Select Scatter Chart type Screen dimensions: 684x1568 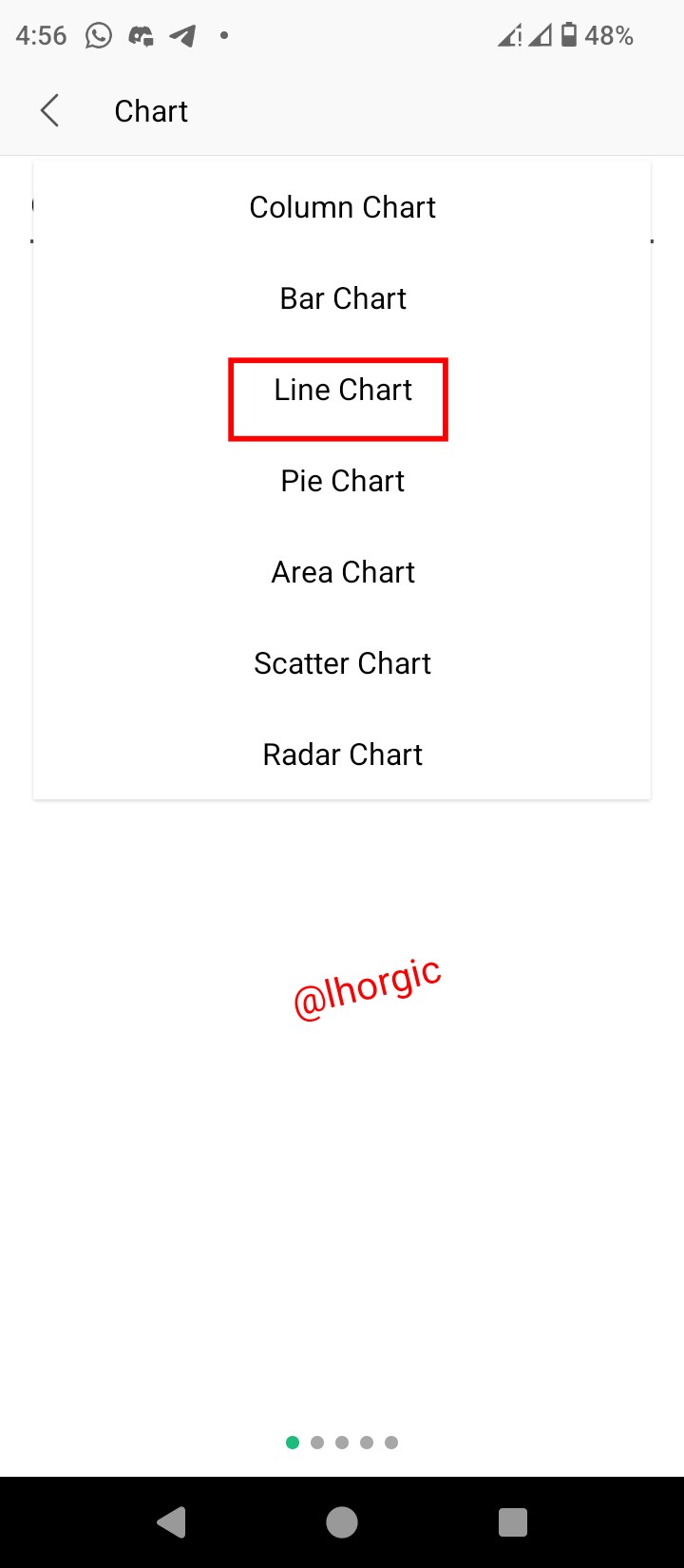pyautogui.click(x=342, y=663)
